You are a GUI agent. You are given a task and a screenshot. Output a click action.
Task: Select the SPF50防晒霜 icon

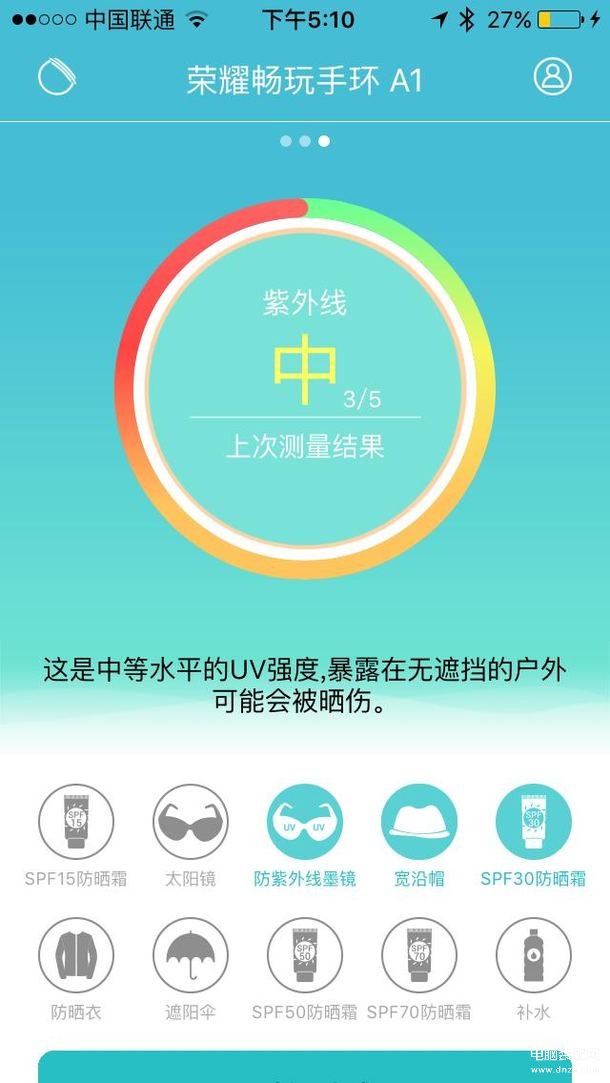[305, 955]
